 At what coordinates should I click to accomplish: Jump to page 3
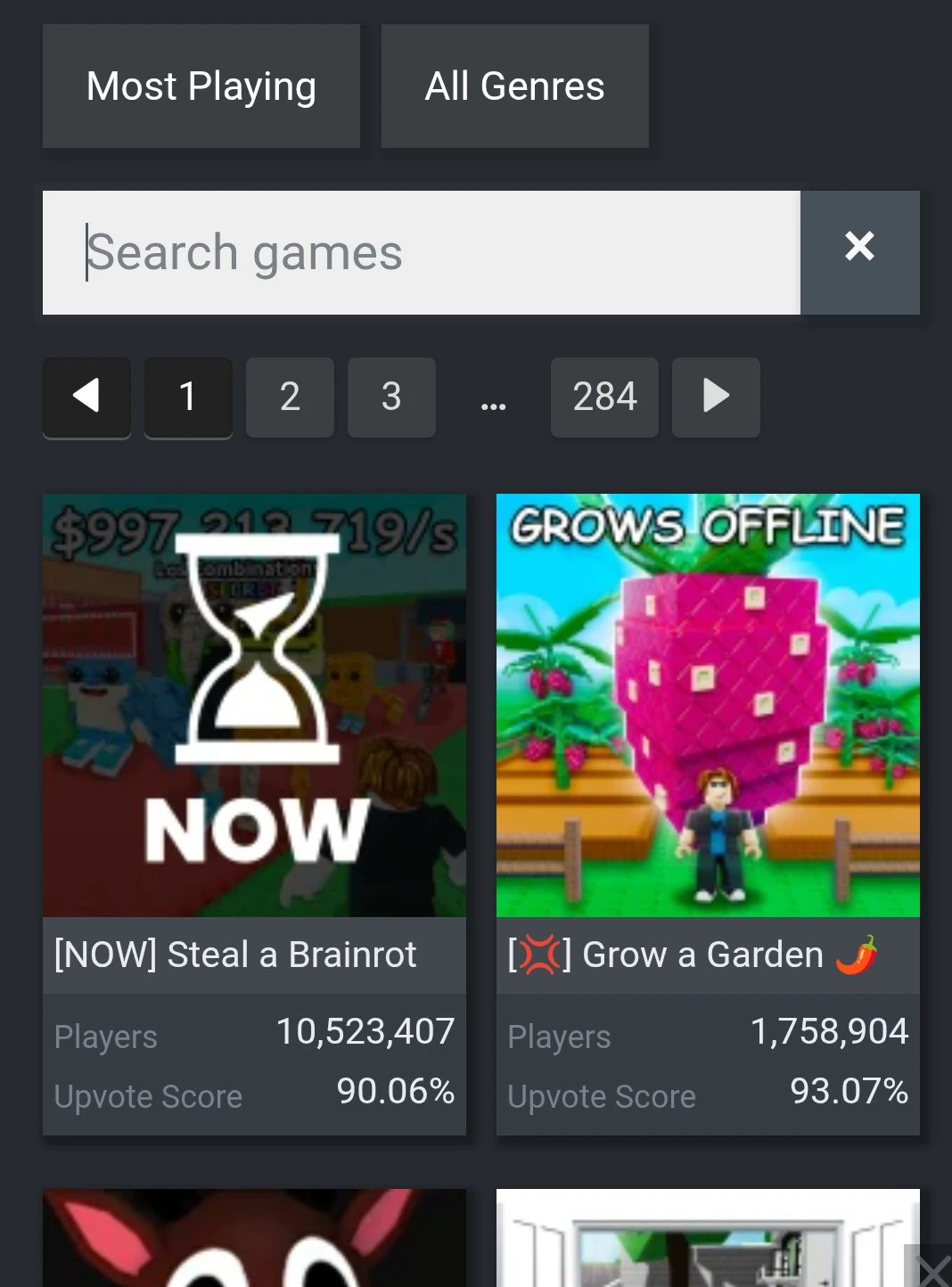coord(391,397)
